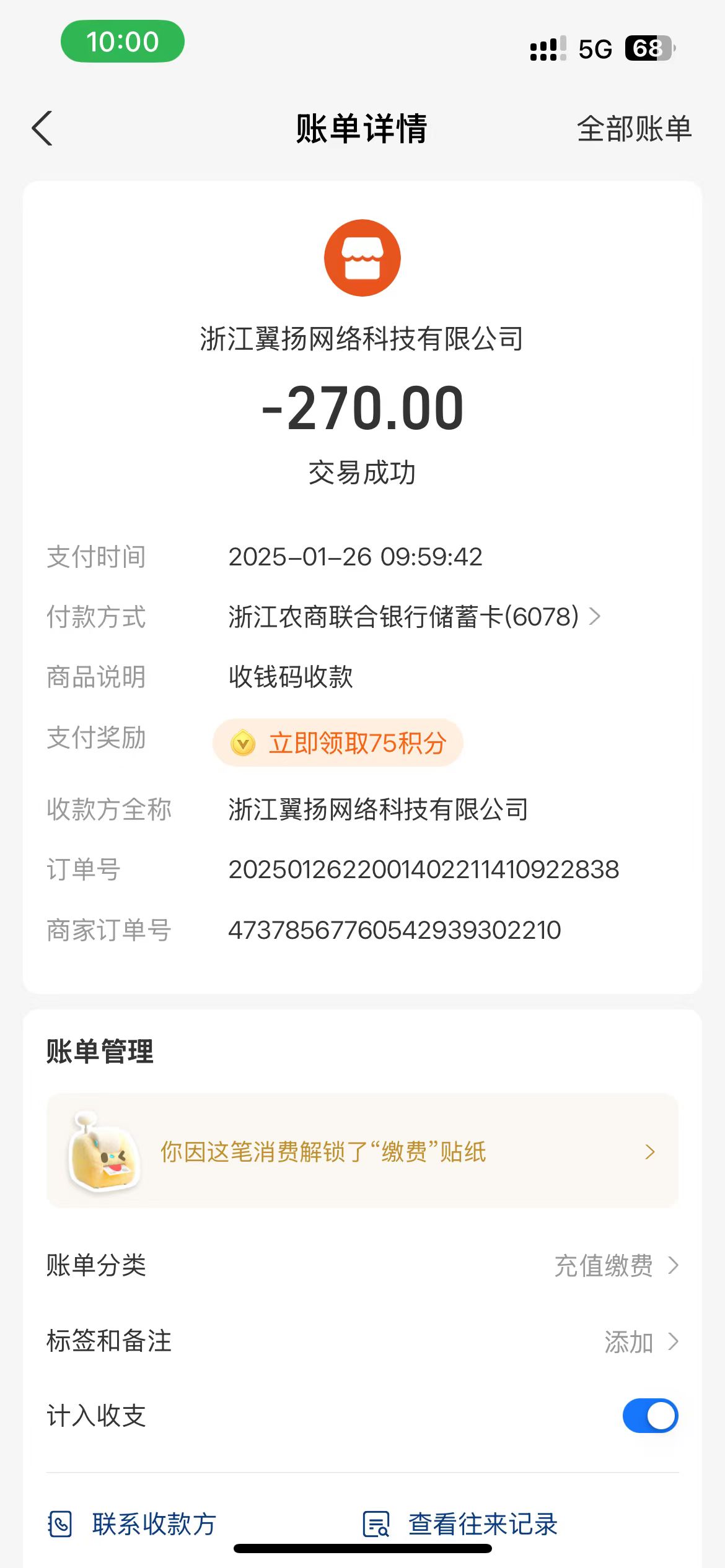Tap 联系收款方 to contact payee
This screenshot has width=725, height=1568.
[133, 1524]
